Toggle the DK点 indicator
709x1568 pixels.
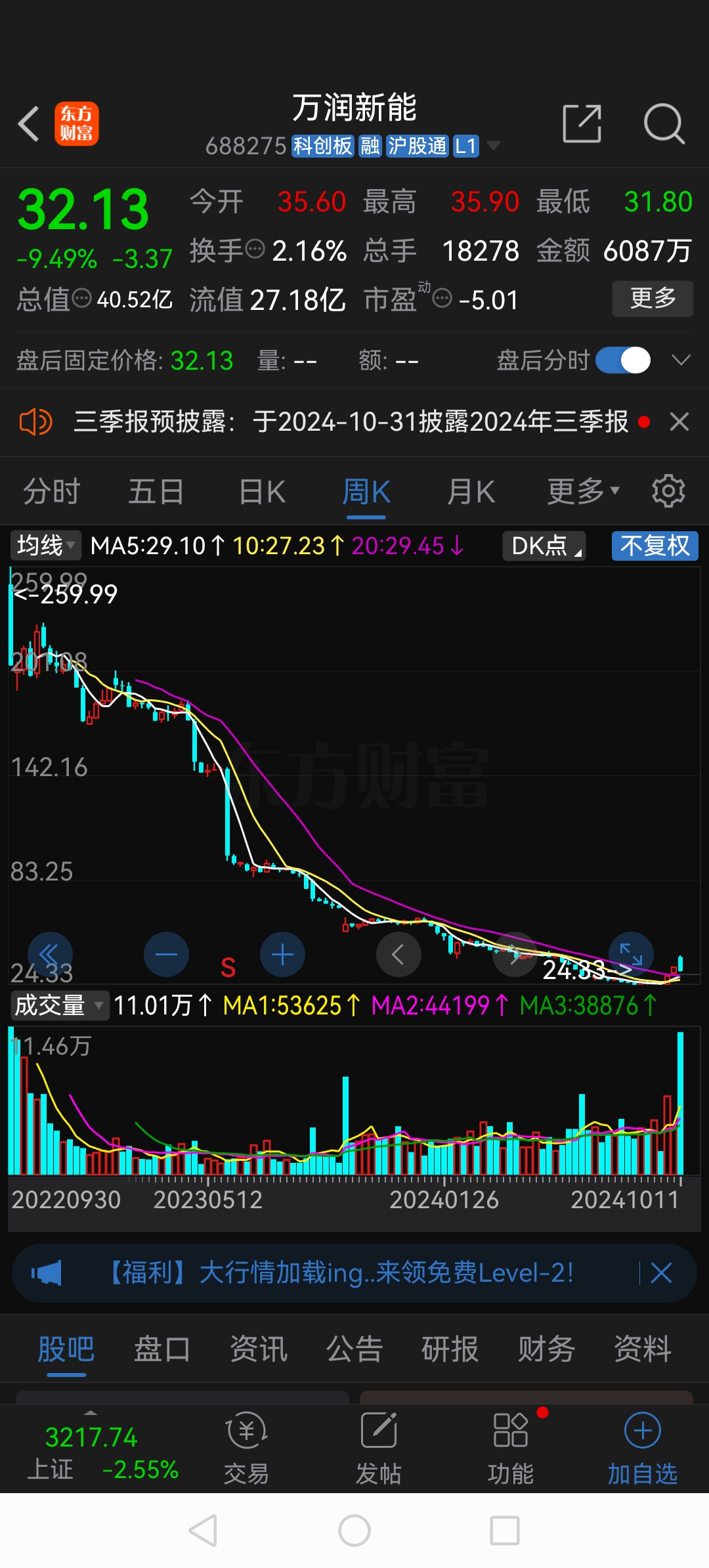point(543,545)
